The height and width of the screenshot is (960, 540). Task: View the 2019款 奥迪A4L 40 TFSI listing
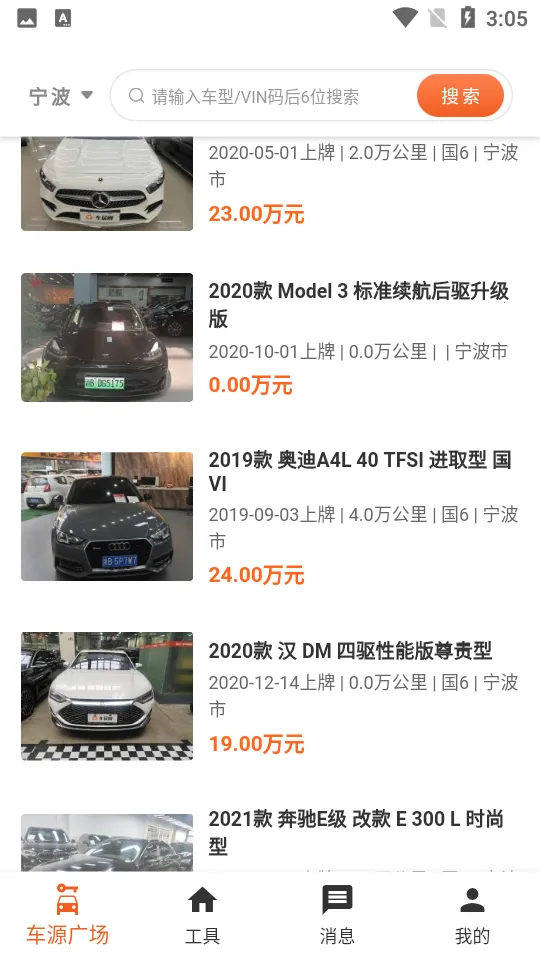(270, 516)
